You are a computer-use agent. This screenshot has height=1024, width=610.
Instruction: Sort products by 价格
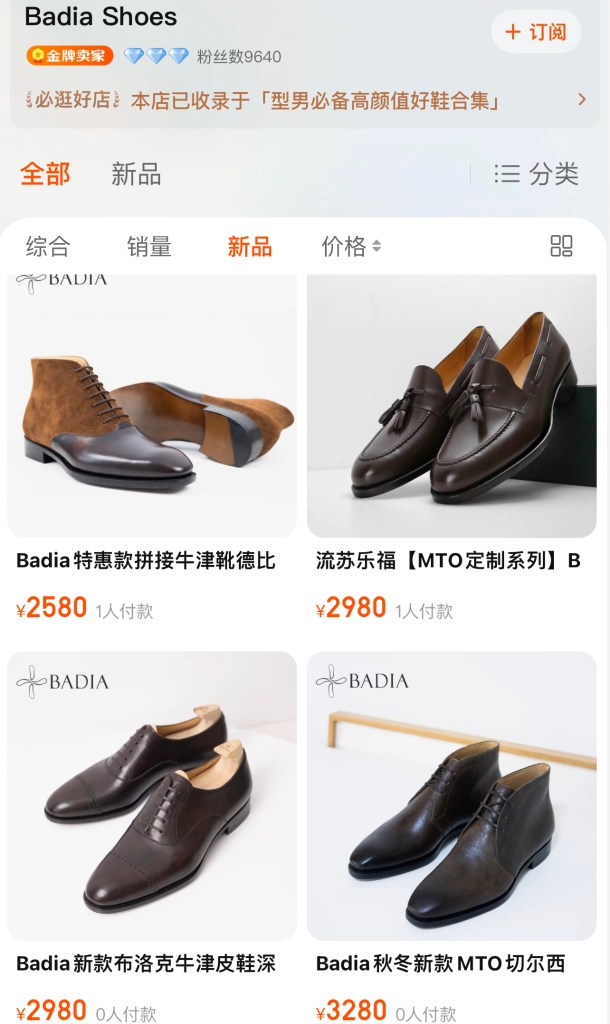coord(350,246)
